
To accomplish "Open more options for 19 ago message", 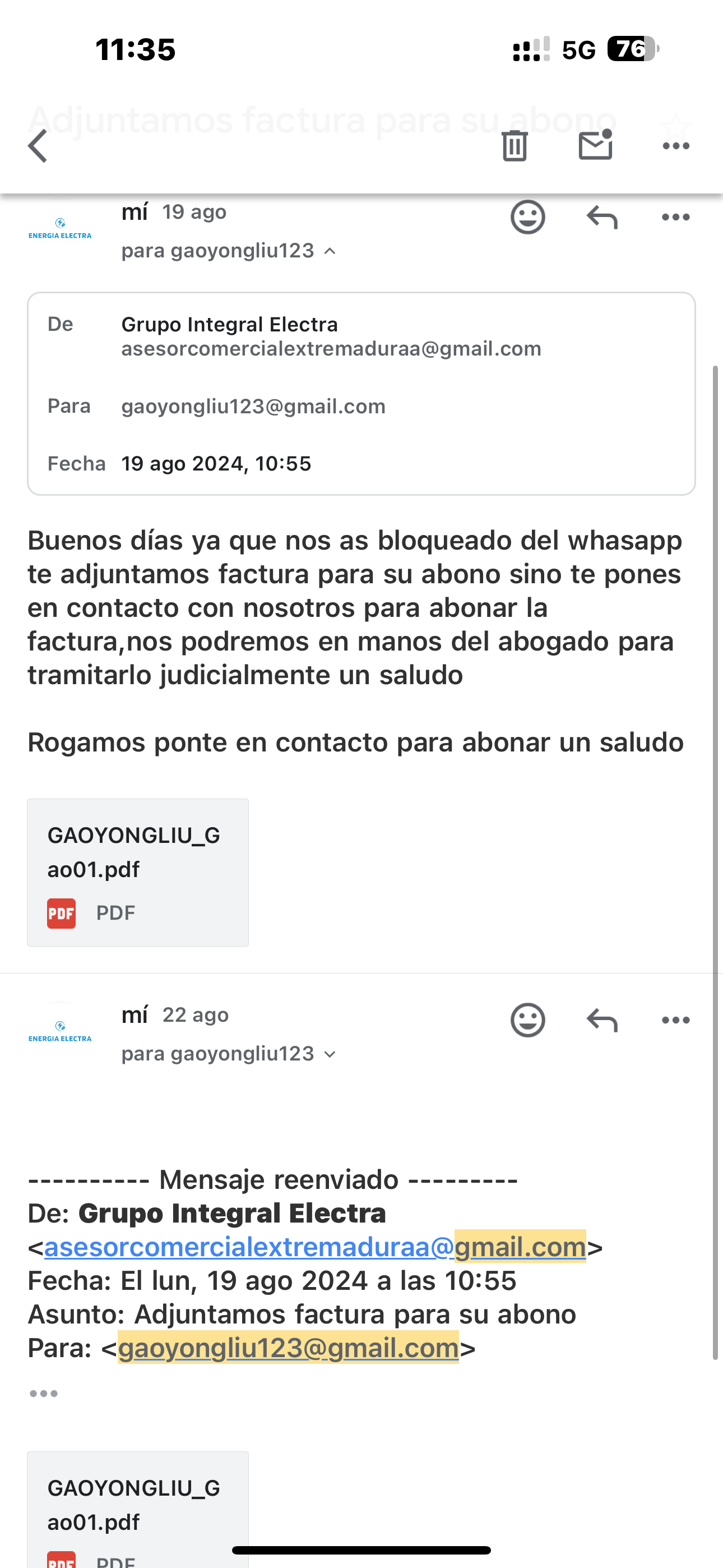I will tap(675, 217).
